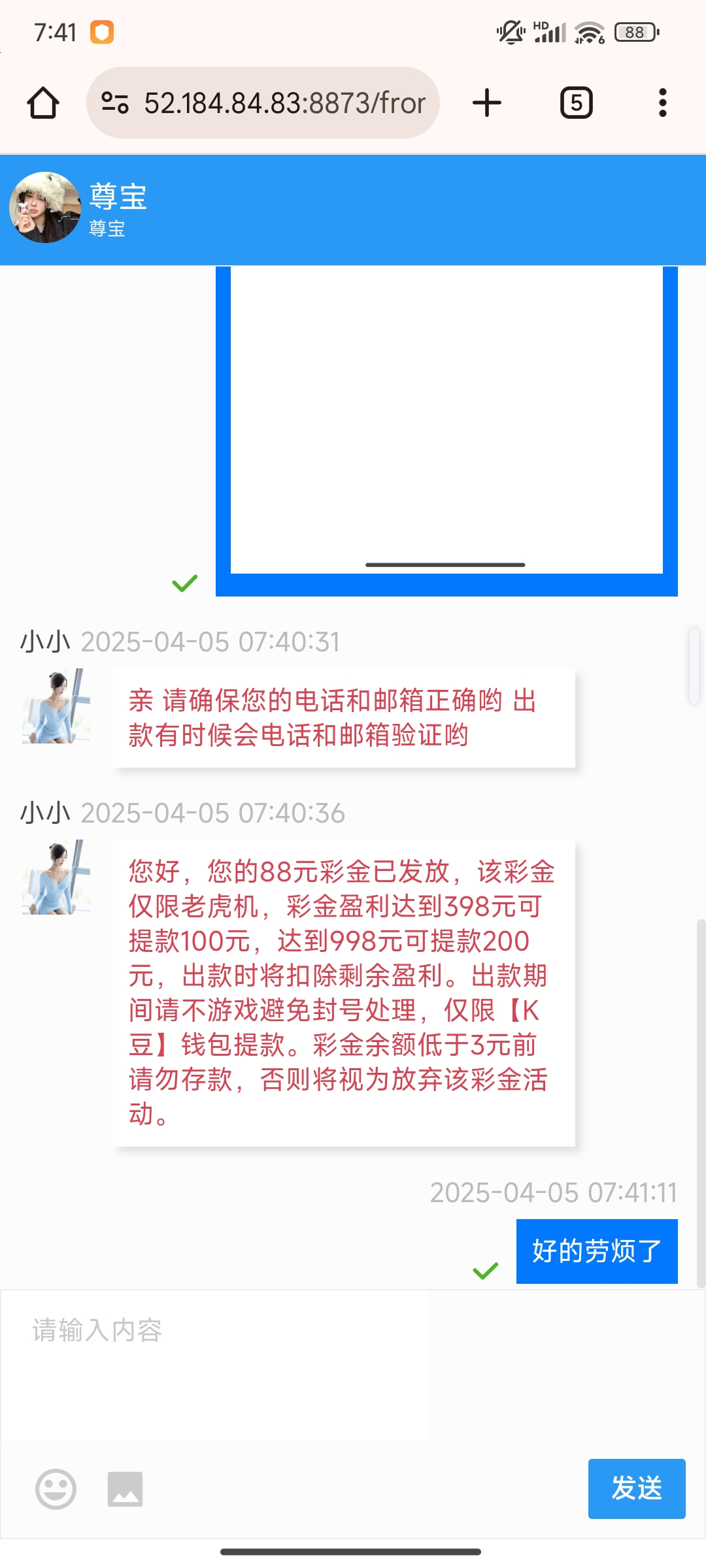Attach an image to the chat
This screenshot has height=1568, width=706.
pos(125,1489)
